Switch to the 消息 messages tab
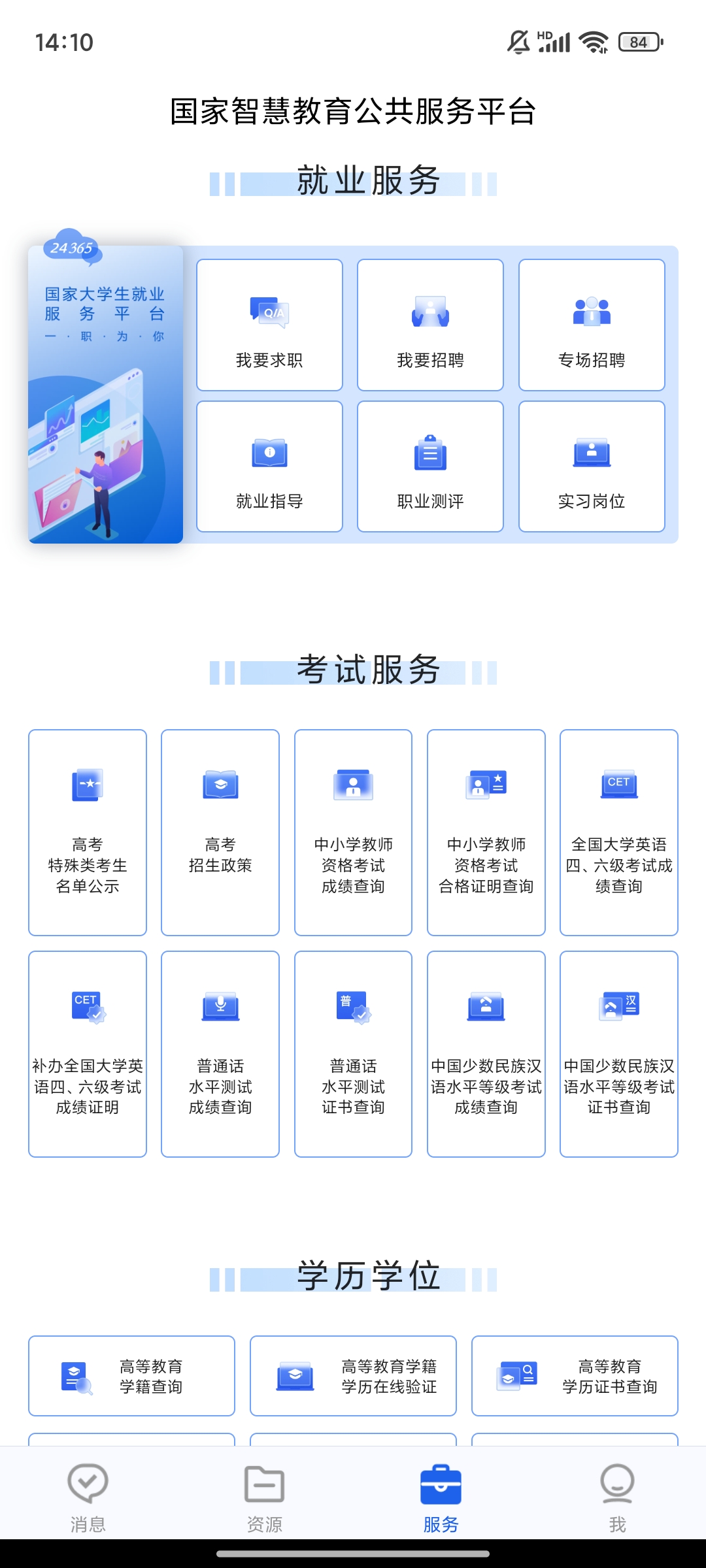The height and width of the screenshot is (1568, 706). coord(88,1499)
